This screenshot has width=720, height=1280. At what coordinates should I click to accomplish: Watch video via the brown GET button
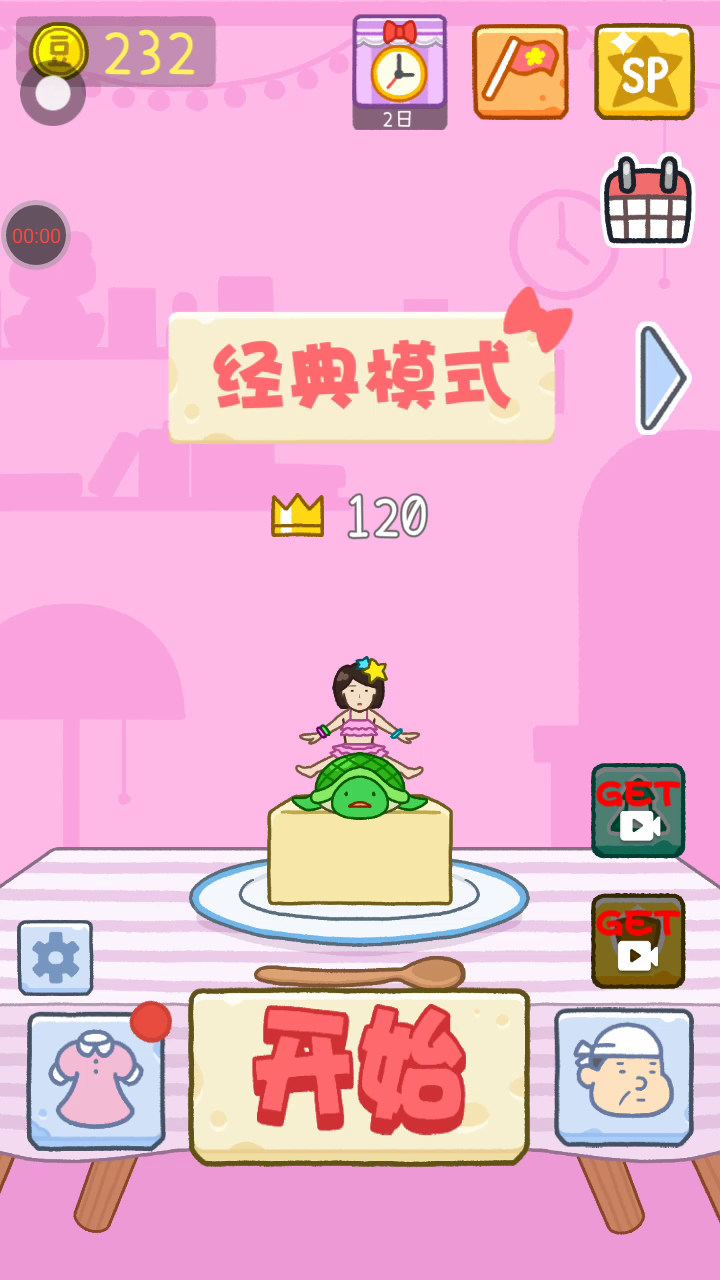pyautogui.click(x=638, y=941)
